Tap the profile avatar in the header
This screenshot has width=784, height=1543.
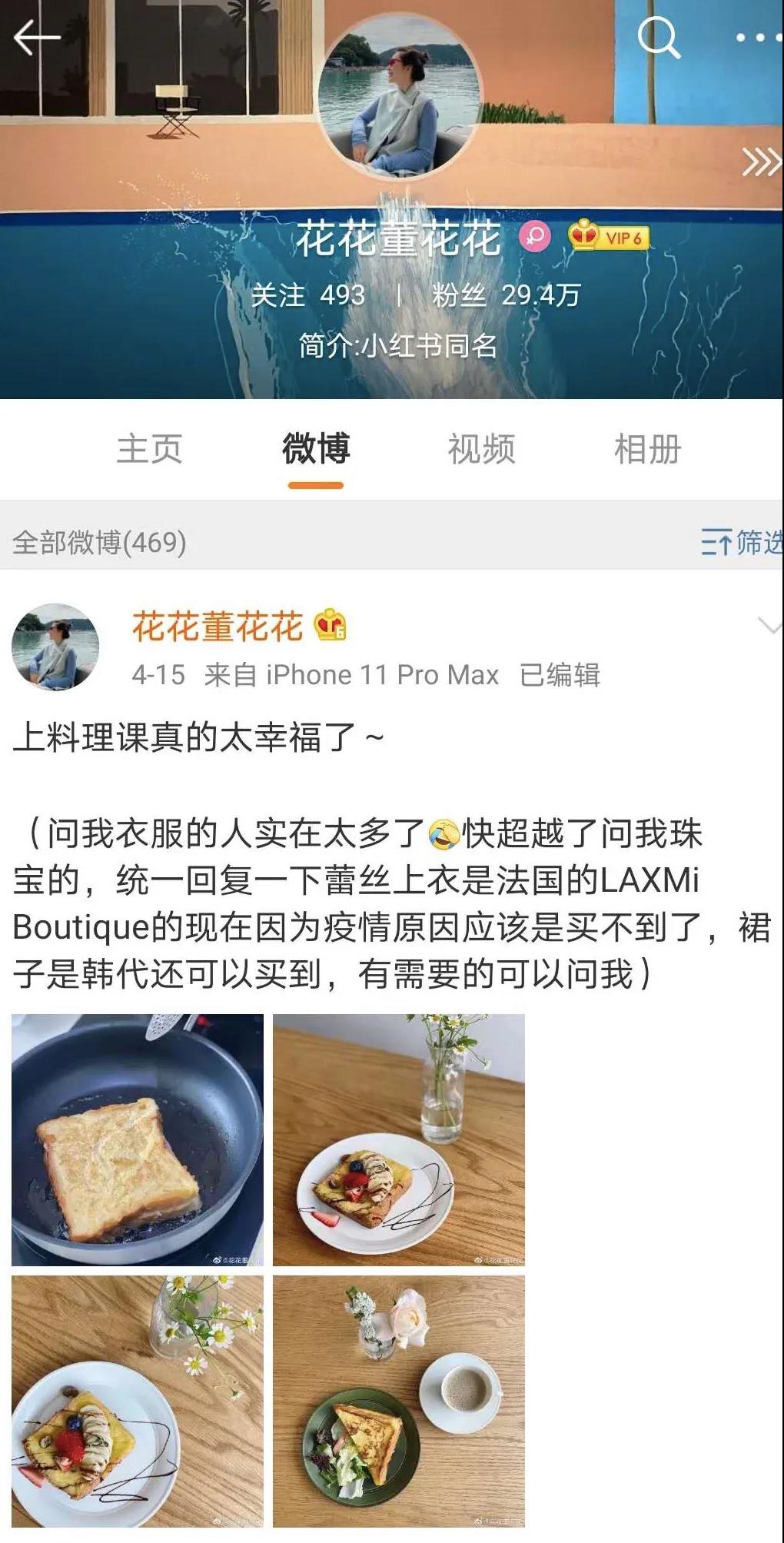coord(399,96)
